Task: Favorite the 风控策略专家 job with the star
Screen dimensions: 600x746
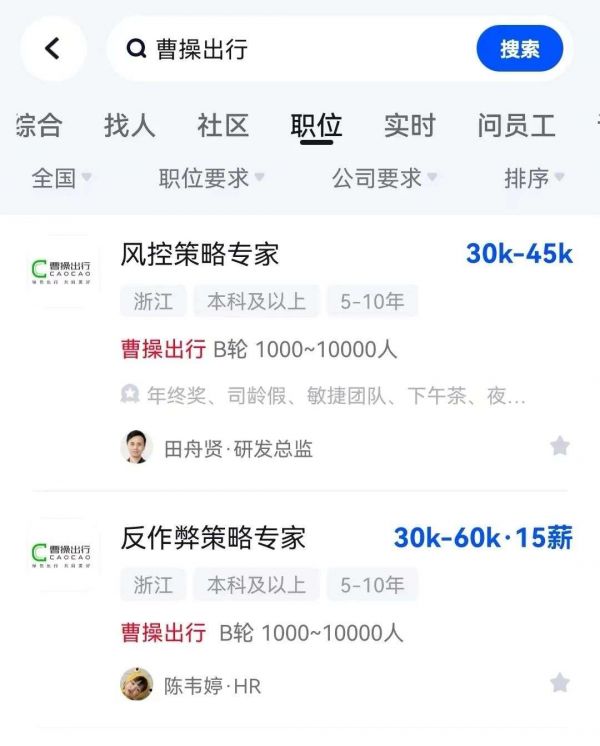Action: pos(560,446)
